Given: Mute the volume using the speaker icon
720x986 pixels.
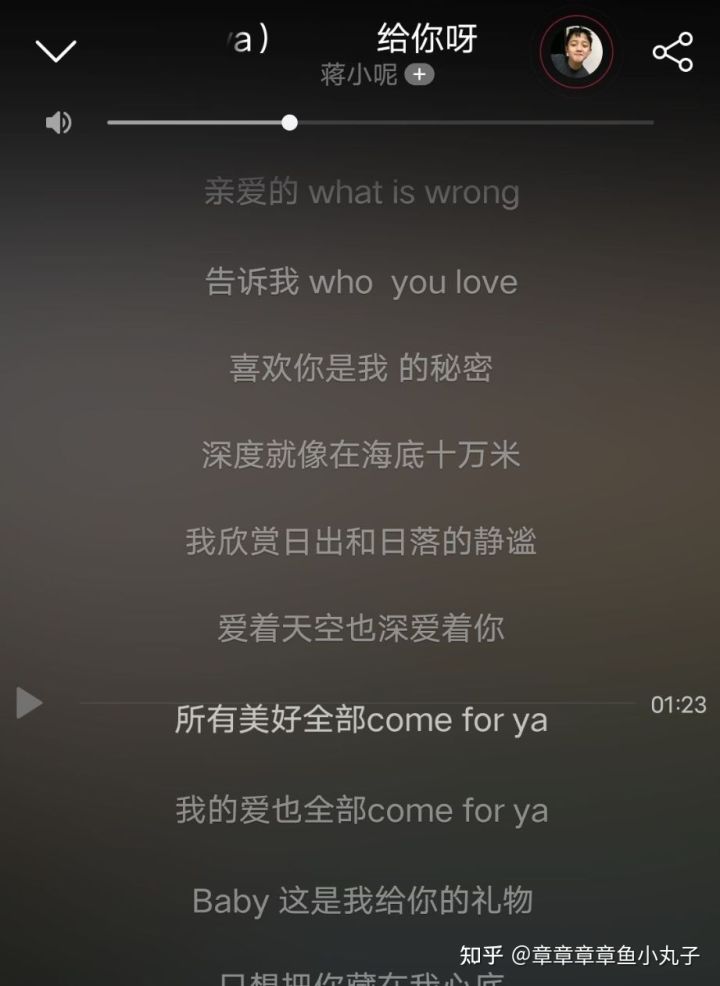Looking at the screenshot, I should coord(58,123).
